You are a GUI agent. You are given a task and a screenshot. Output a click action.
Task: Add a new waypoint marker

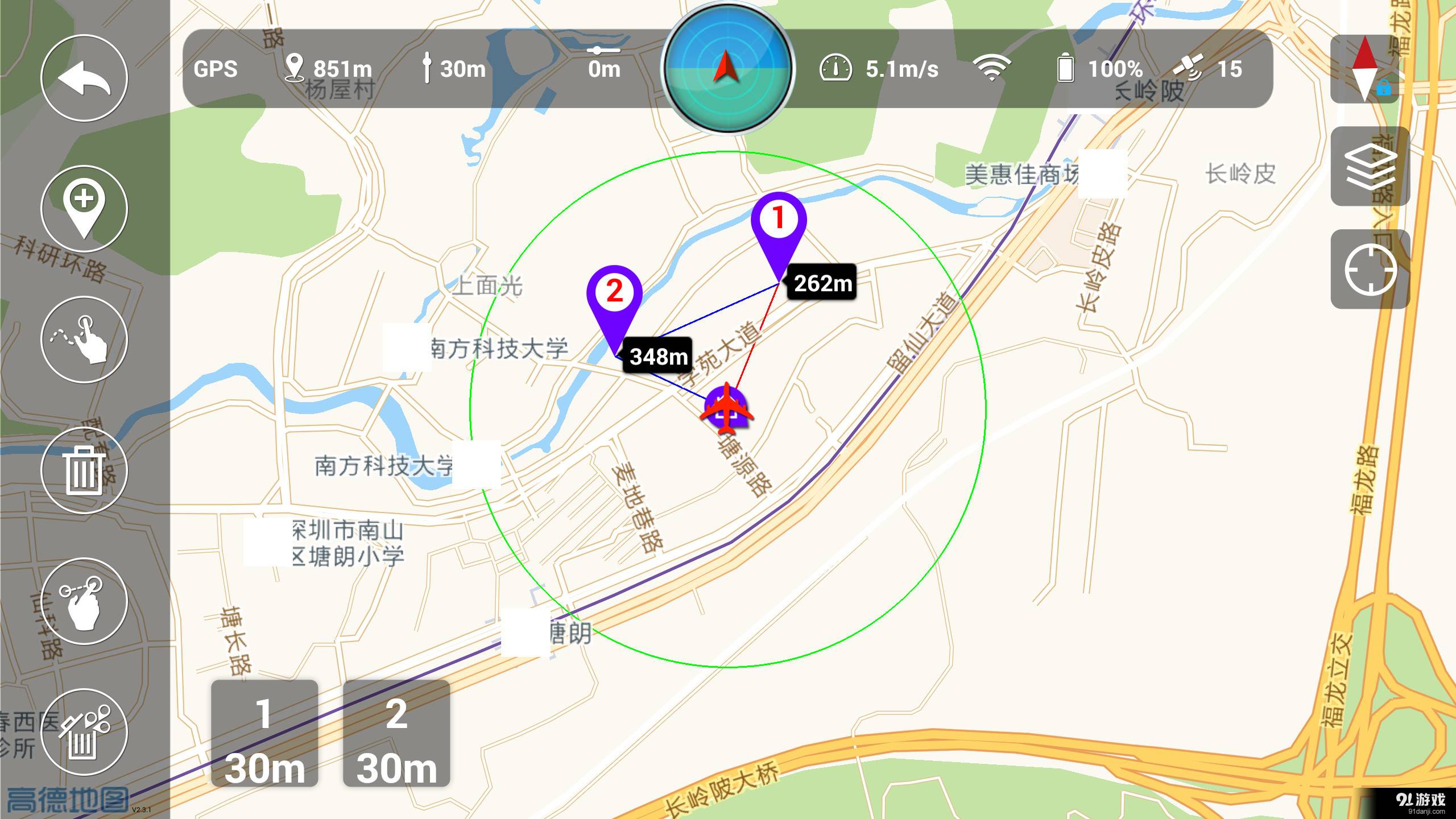pos(84,209)
